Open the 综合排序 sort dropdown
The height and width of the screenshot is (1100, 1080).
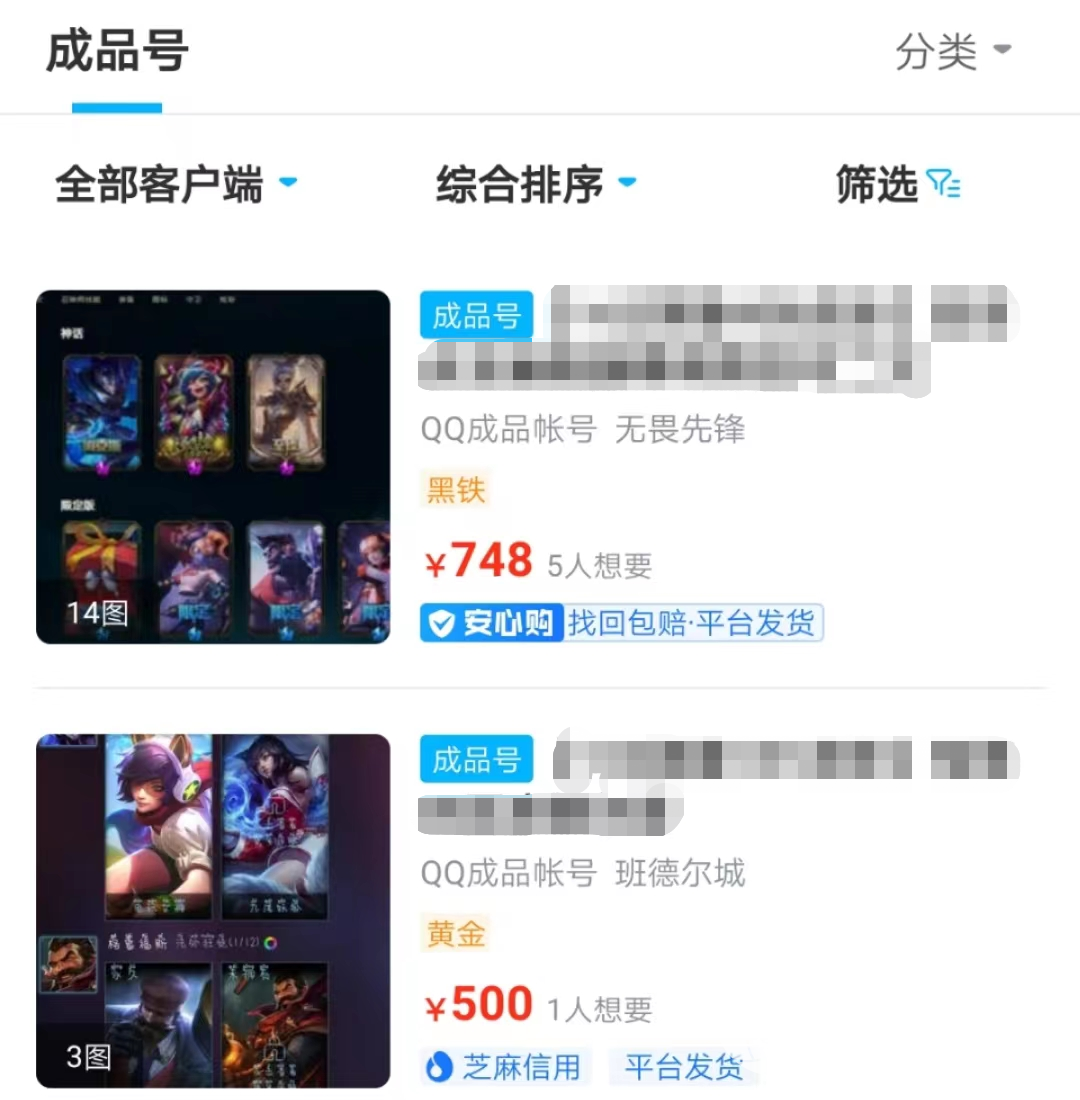coord(535,184)
